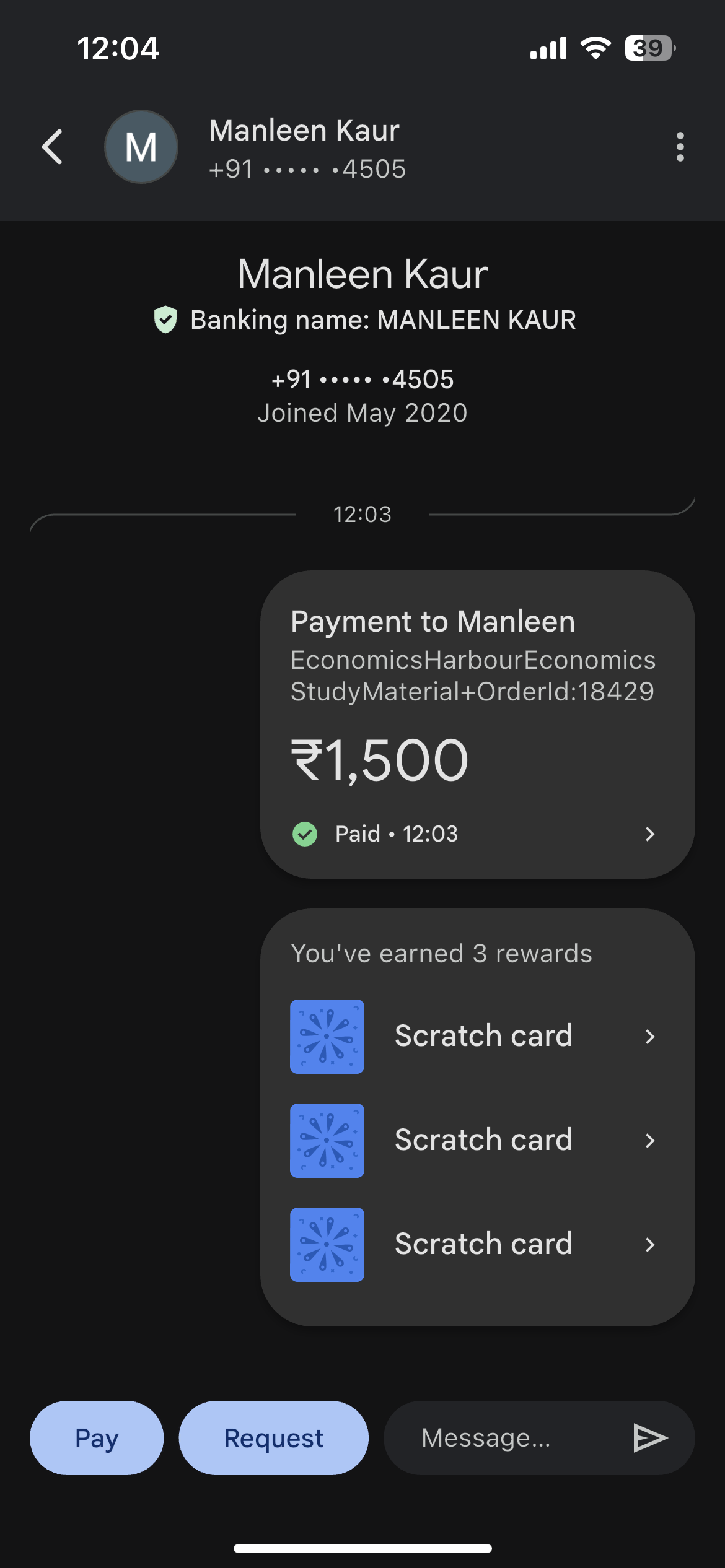
Task: Tap Pay to send money
Action: click(x=97, y=1438)
